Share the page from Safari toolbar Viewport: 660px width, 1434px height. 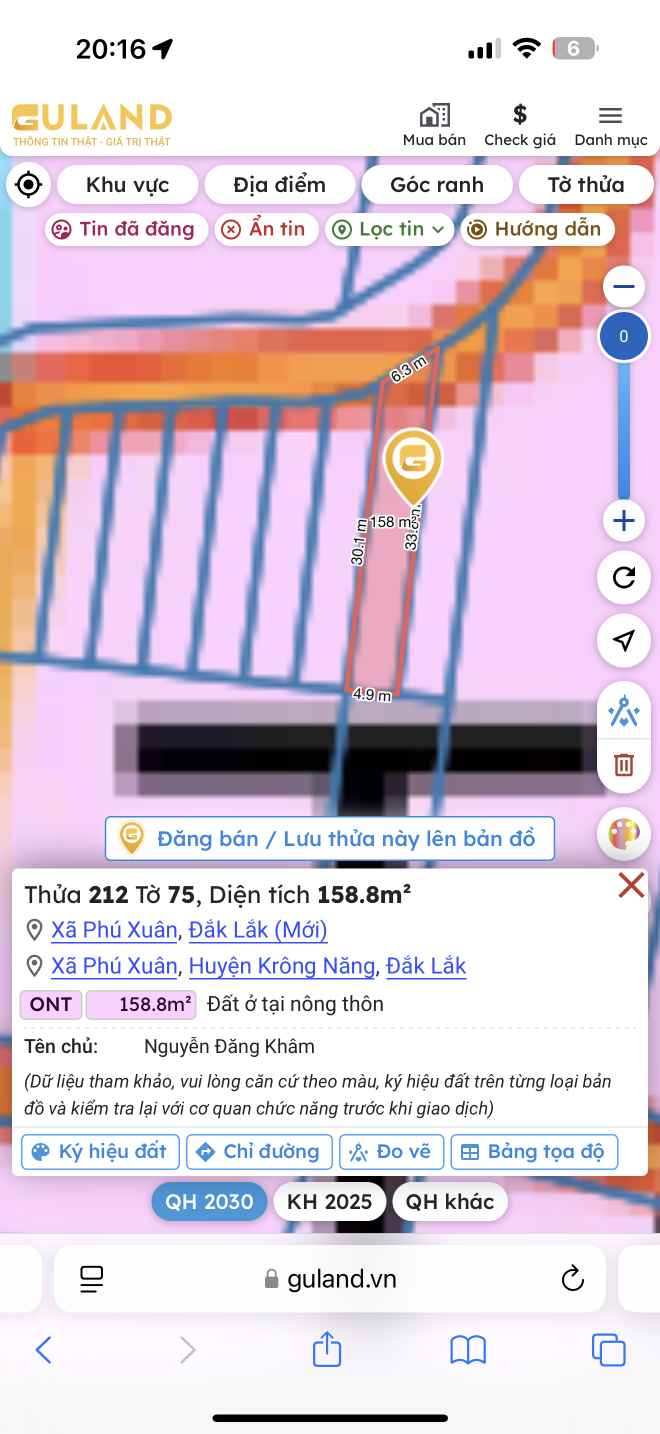[327, 1350]
